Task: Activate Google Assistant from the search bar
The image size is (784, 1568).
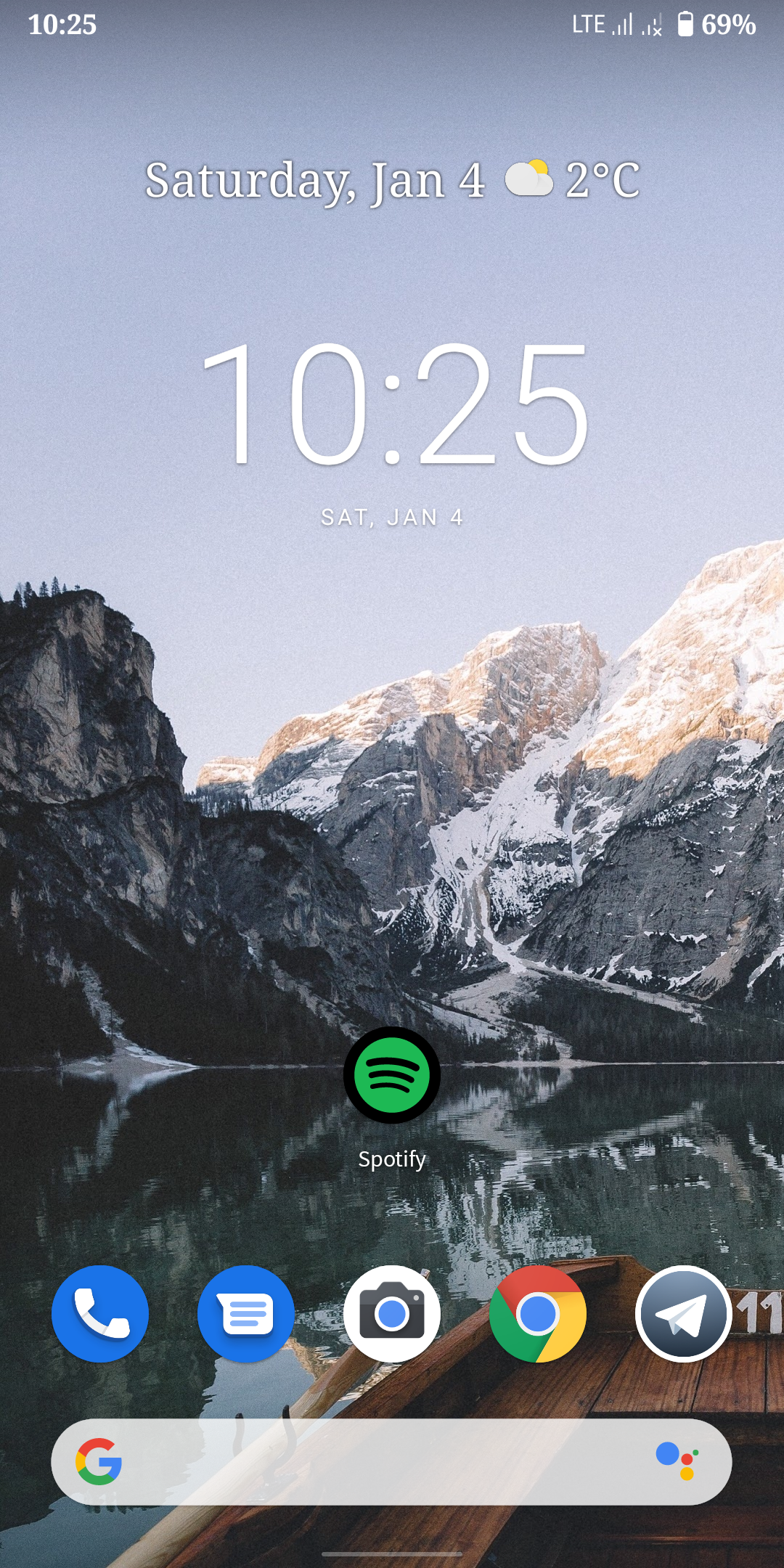Action: (x=677, y=1461)
